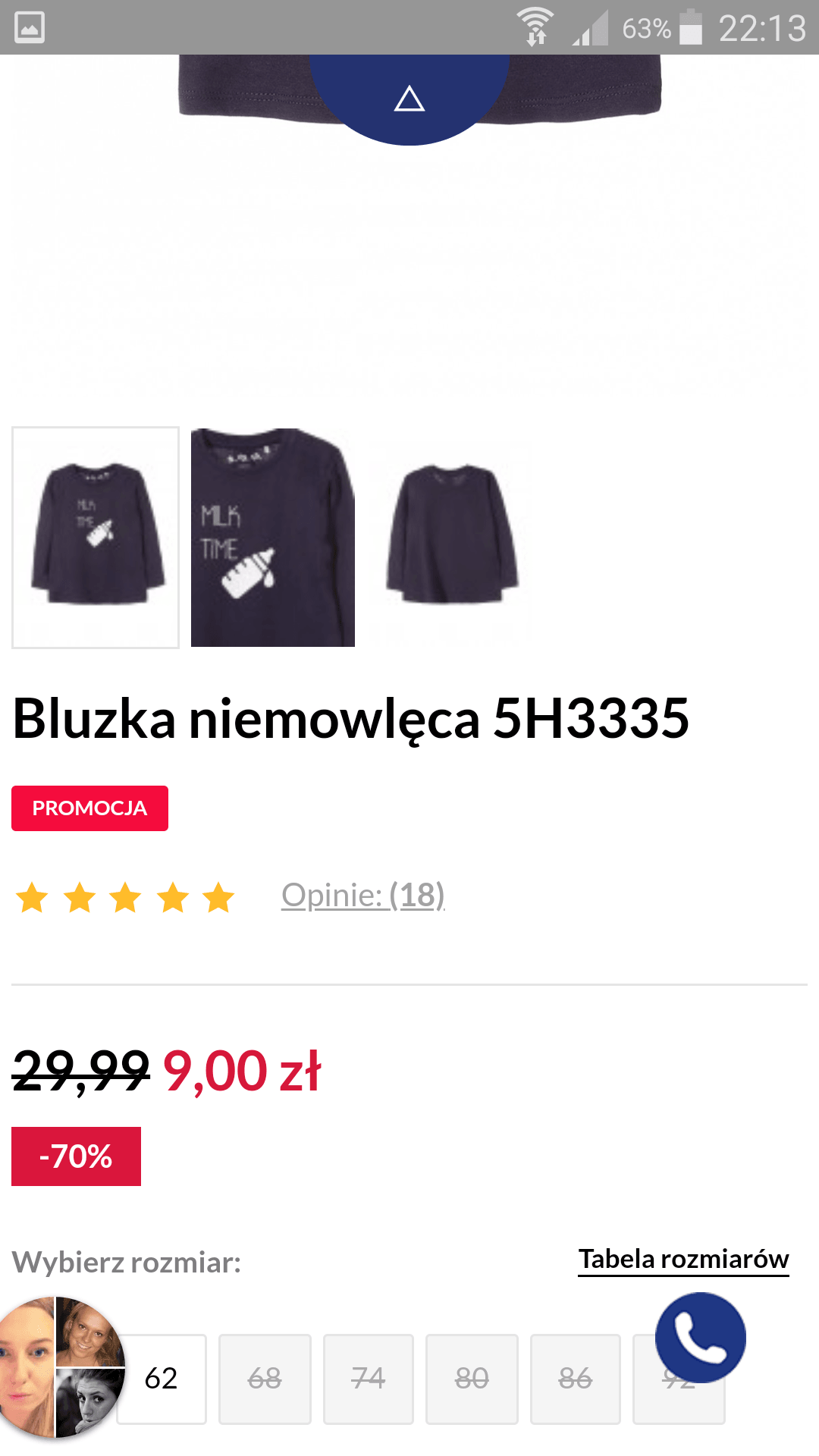Tap the blue scroll-to-top arrow button
The width and height of the screenshot is (819, 1456).
[x=409, y=97]
